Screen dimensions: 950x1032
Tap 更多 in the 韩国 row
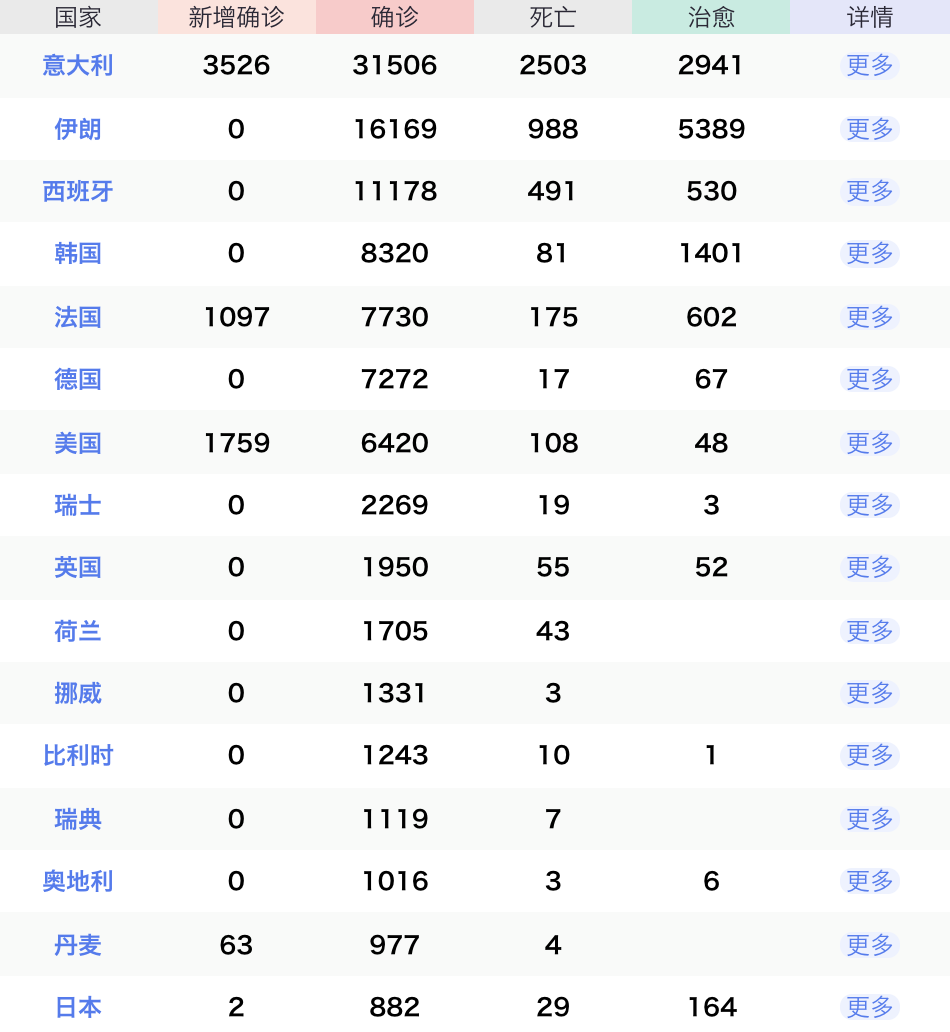click(869, 253)
